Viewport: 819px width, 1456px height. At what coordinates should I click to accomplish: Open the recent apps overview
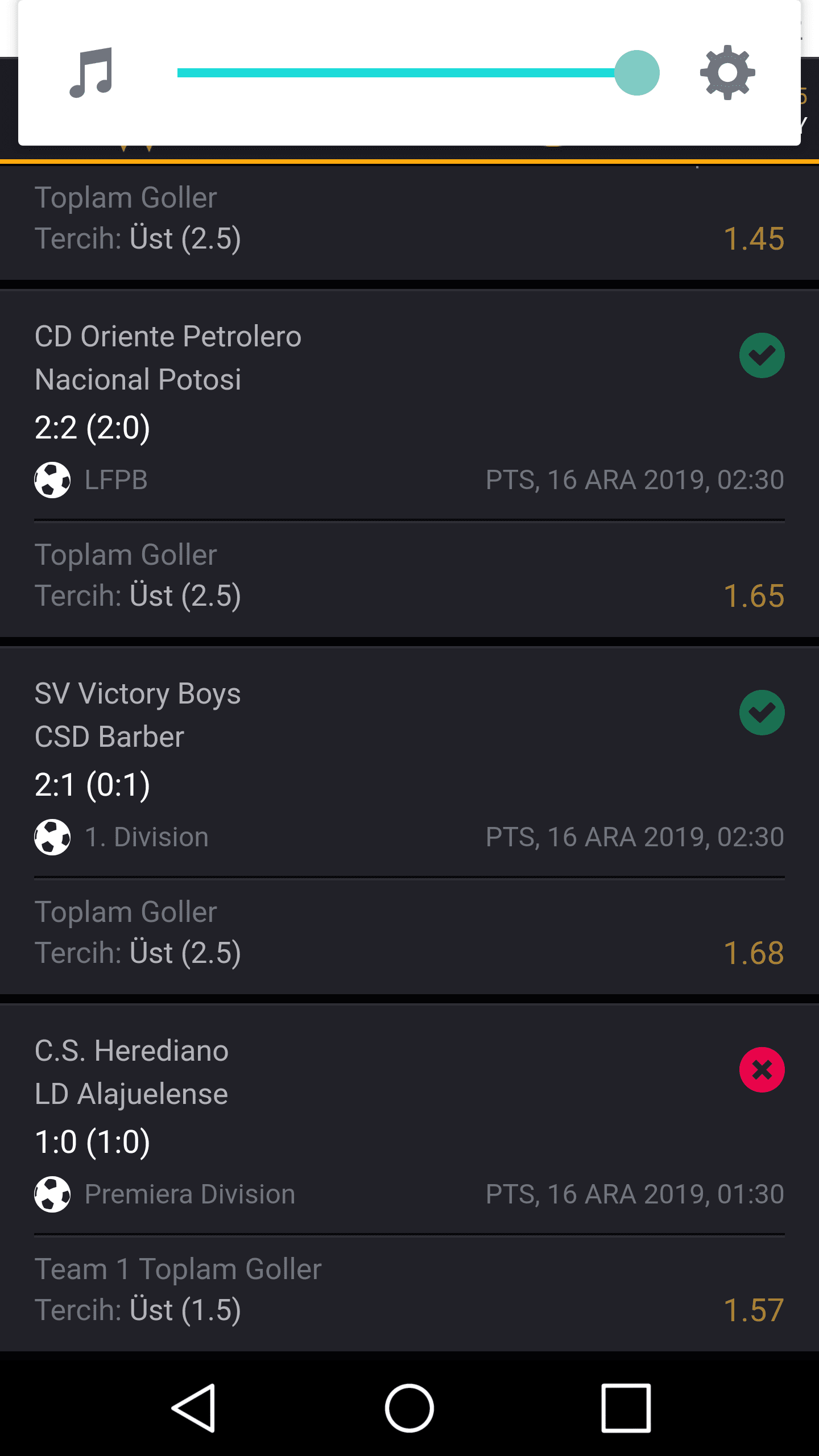click(x=626, y=1408)
